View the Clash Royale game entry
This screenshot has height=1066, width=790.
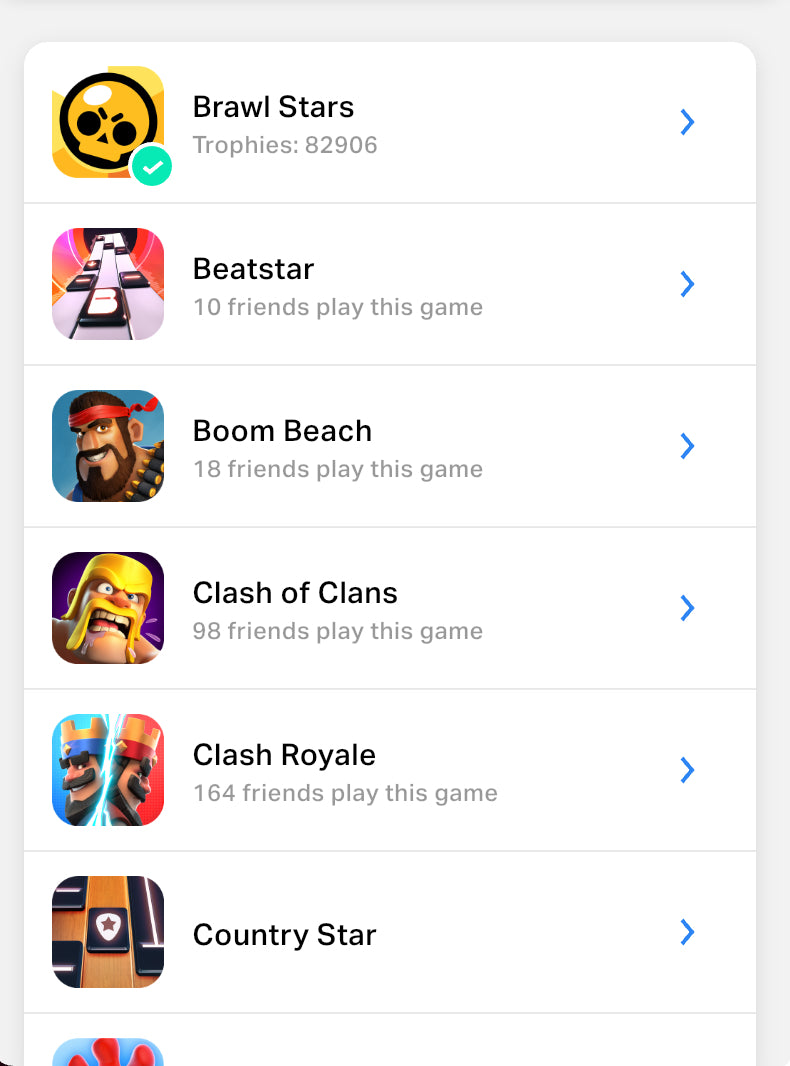[x=389, y=771]
